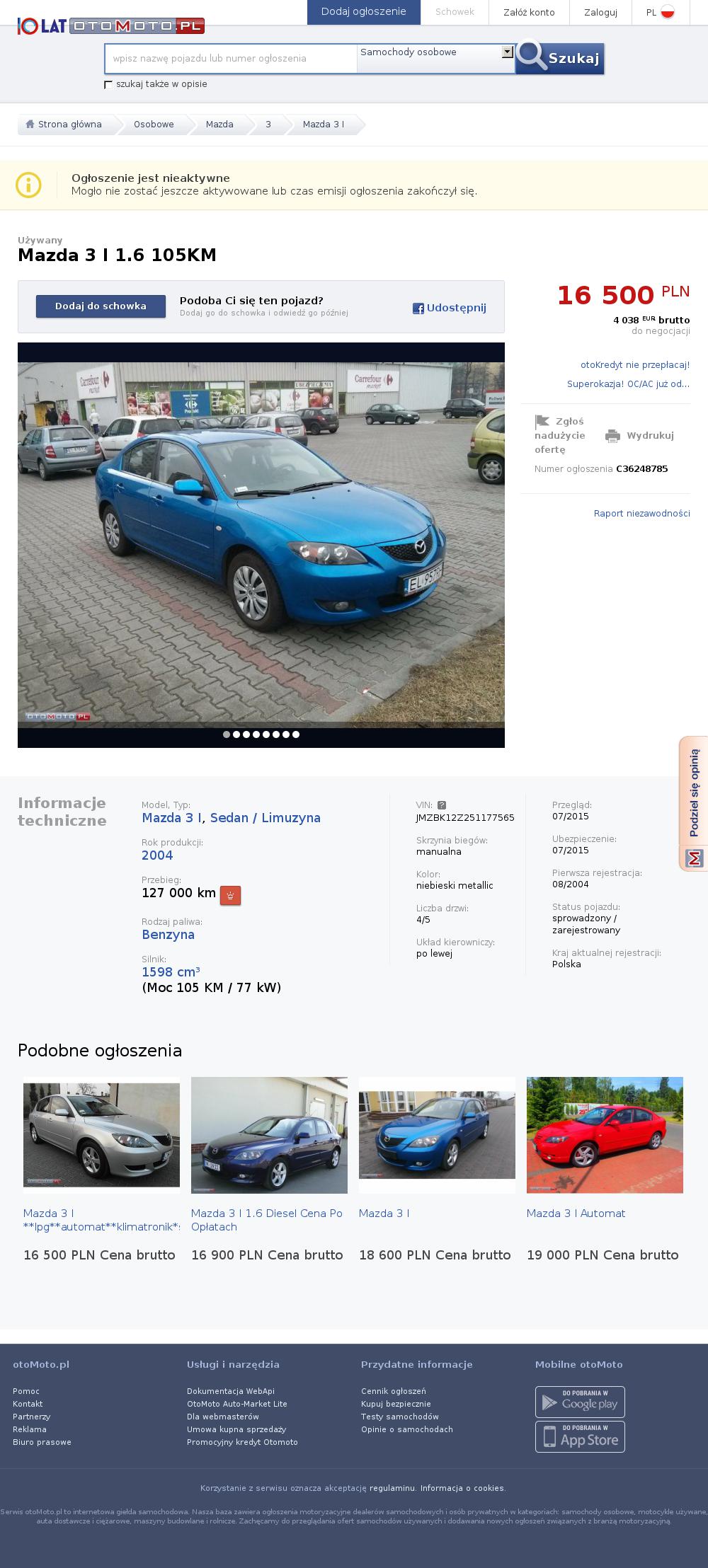Tap the Dodaj ogłoszenie button
Image resolution: width=708 pixels, height=1568 pixels.
[363, 12]
